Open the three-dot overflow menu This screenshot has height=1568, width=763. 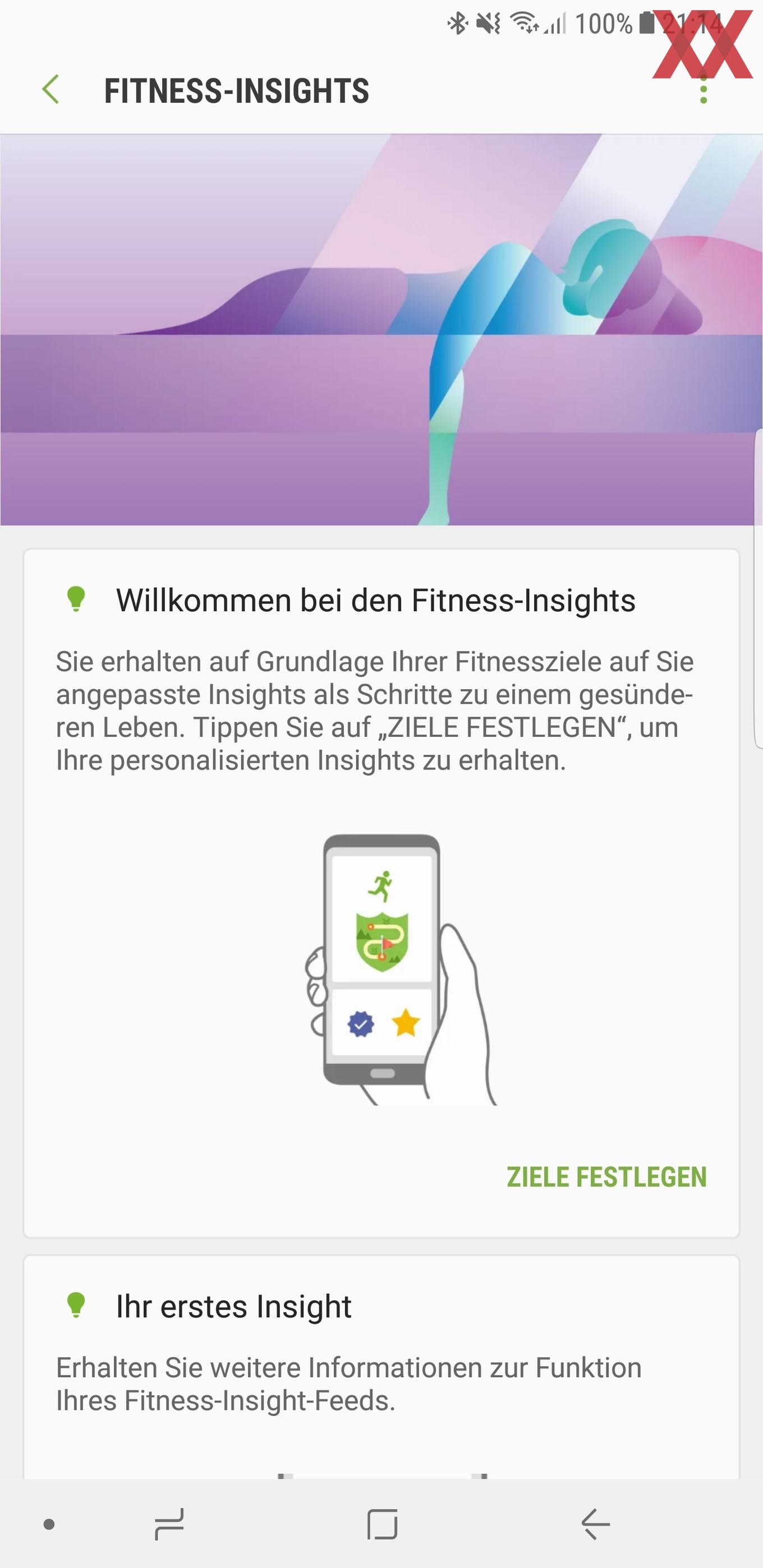click(704, 90)
